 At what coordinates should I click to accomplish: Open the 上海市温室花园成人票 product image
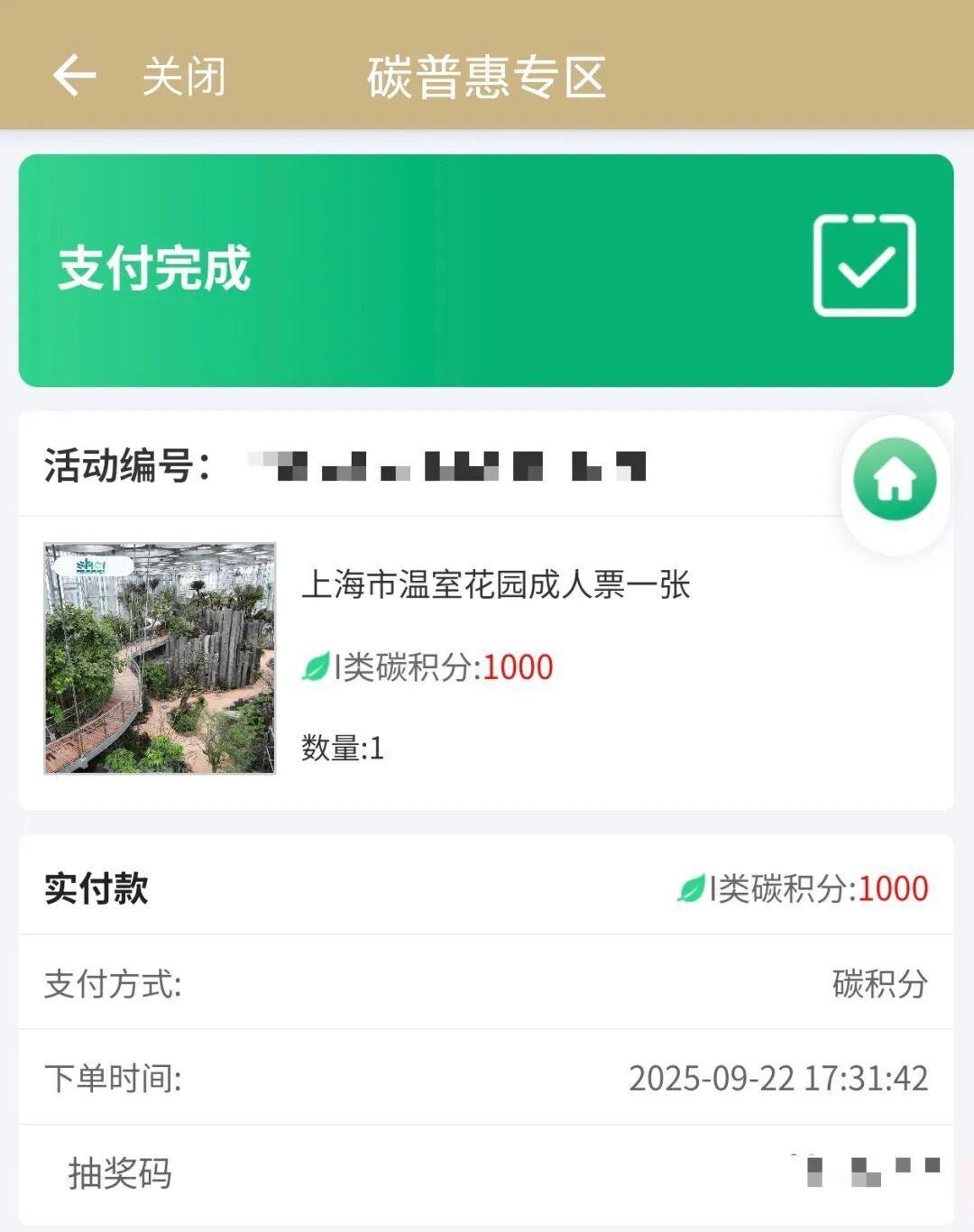pyautogui.click(x=160, y=658)
